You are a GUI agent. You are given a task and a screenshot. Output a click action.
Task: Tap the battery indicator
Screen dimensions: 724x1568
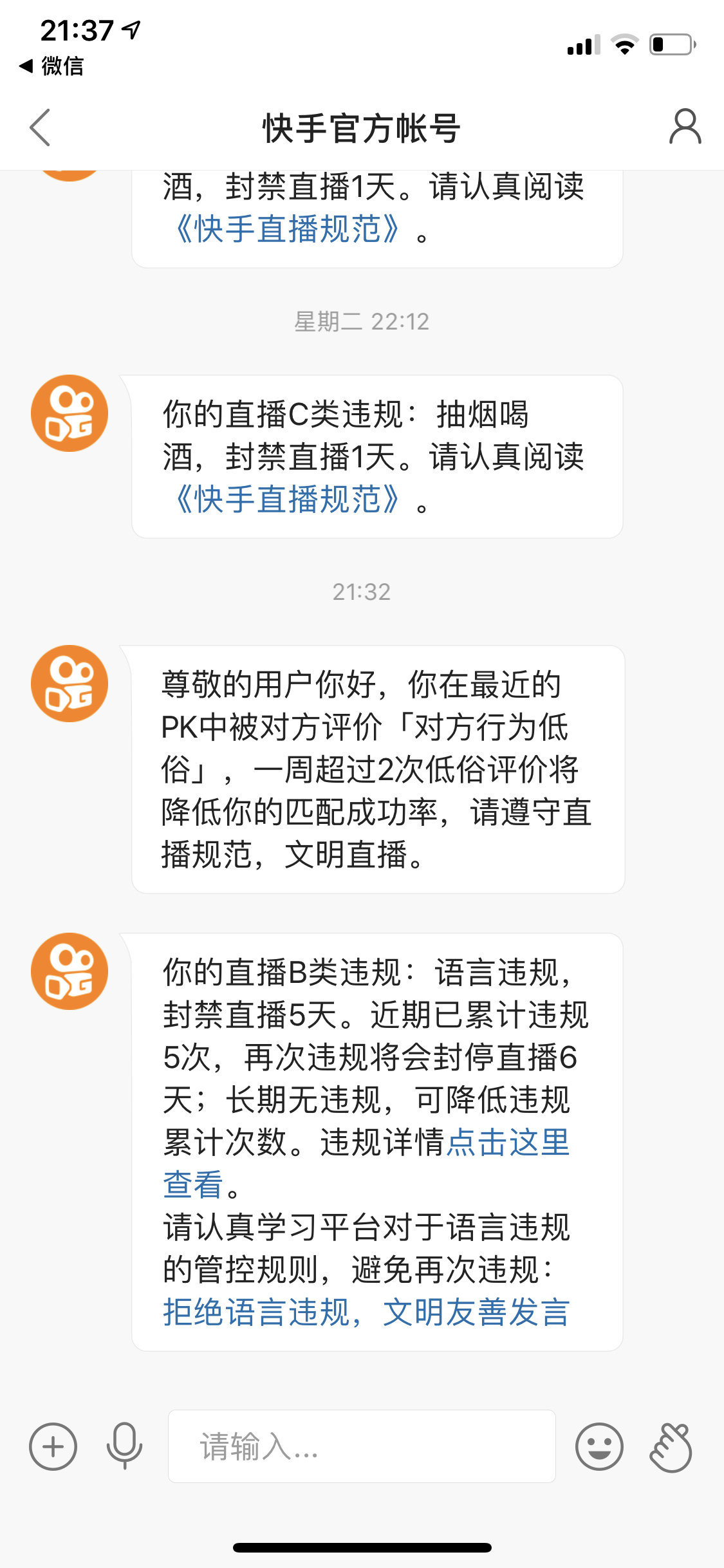tap(669, 44)
